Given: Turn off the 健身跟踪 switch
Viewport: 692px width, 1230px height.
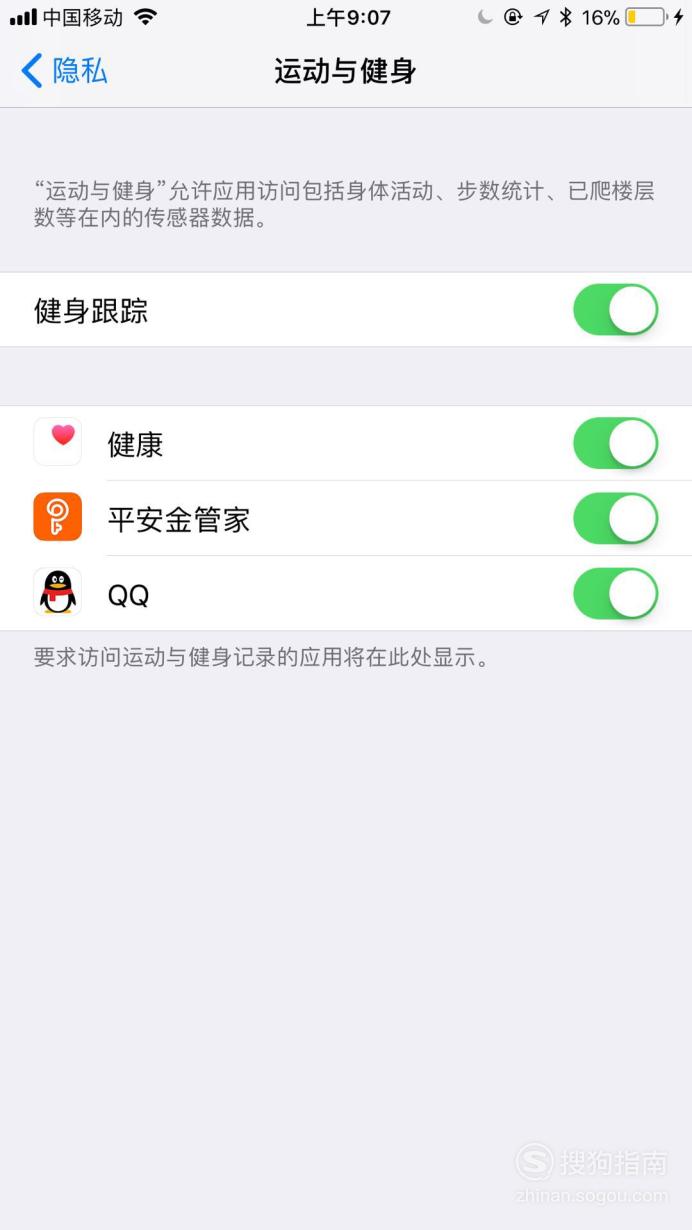Looking at the screenshot, I should (x=616, y=310).
